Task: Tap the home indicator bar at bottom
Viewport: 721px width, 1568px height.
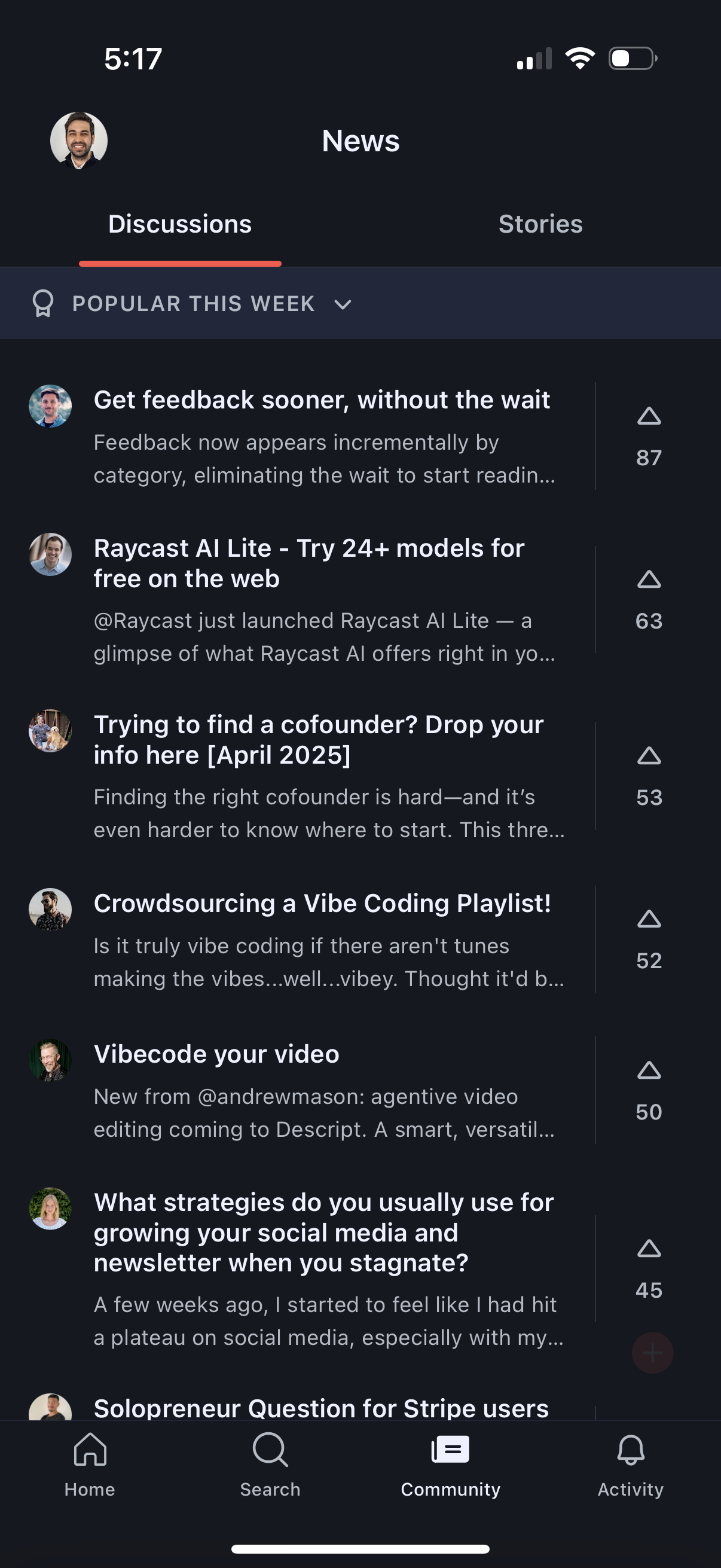Action: click(360, 1546)
